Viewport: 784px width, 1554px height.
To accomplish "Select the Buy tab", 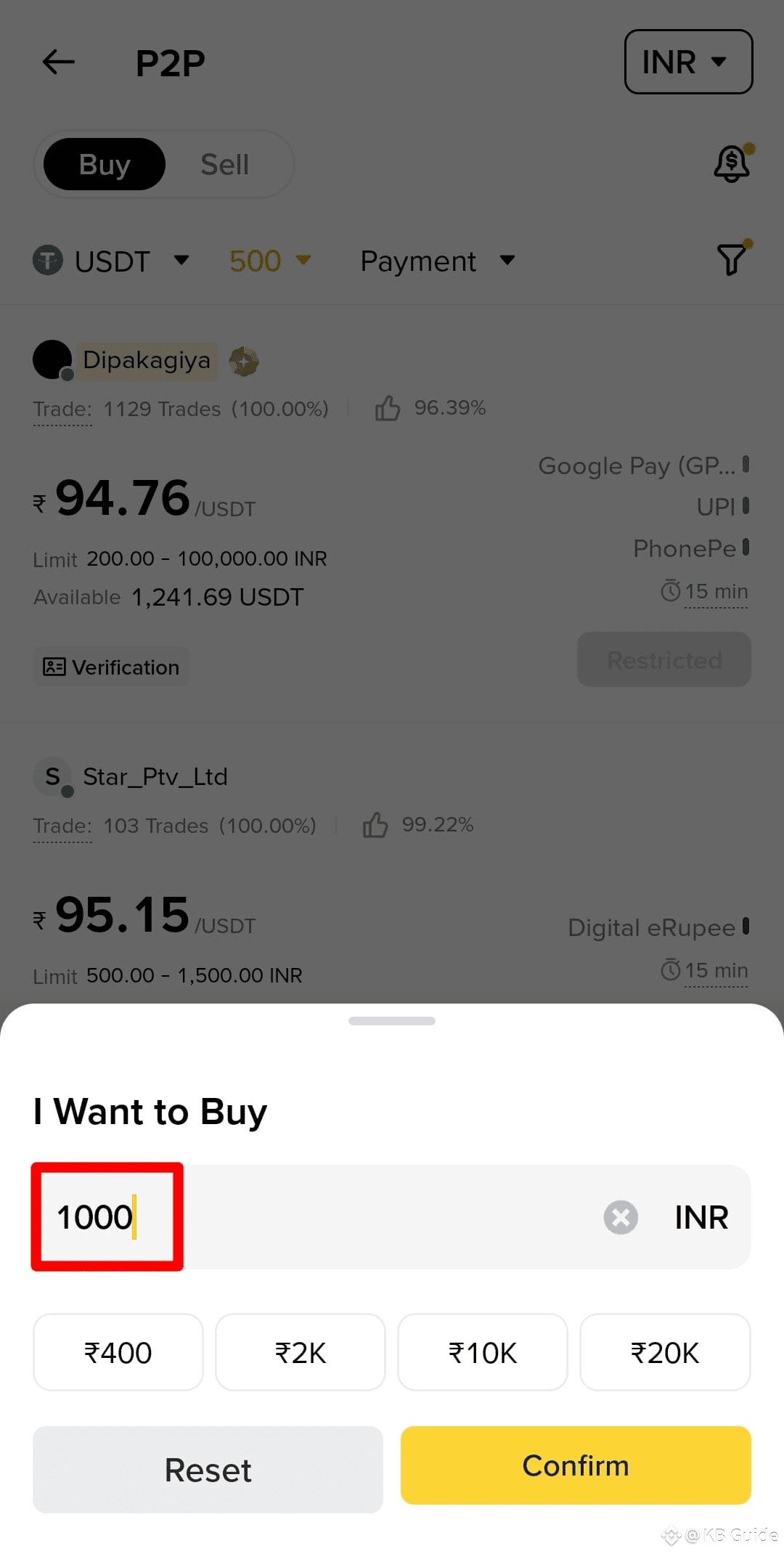I will point(105,165).
